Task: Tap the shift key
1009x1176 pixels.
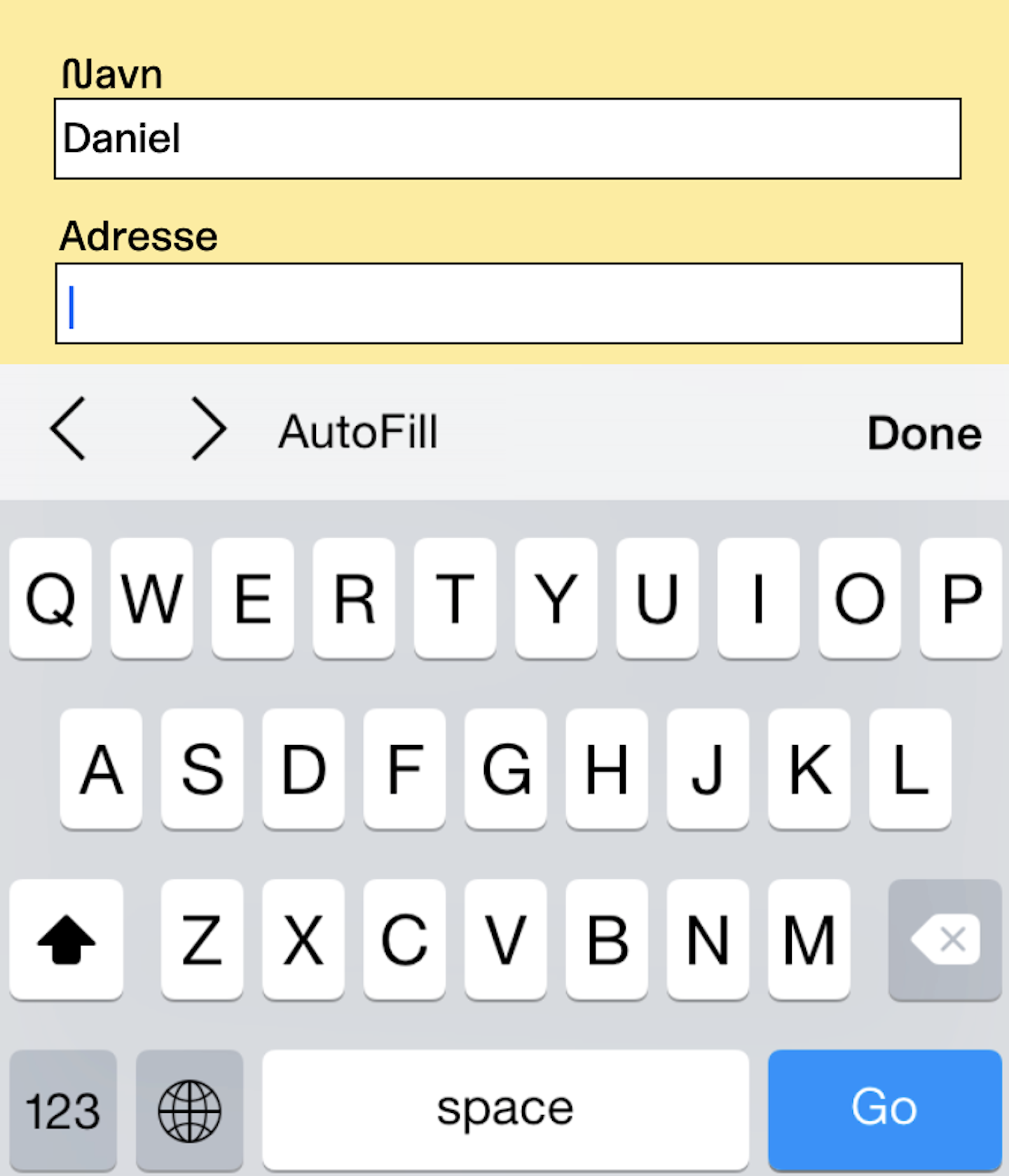Action: [x=67, y=939]
